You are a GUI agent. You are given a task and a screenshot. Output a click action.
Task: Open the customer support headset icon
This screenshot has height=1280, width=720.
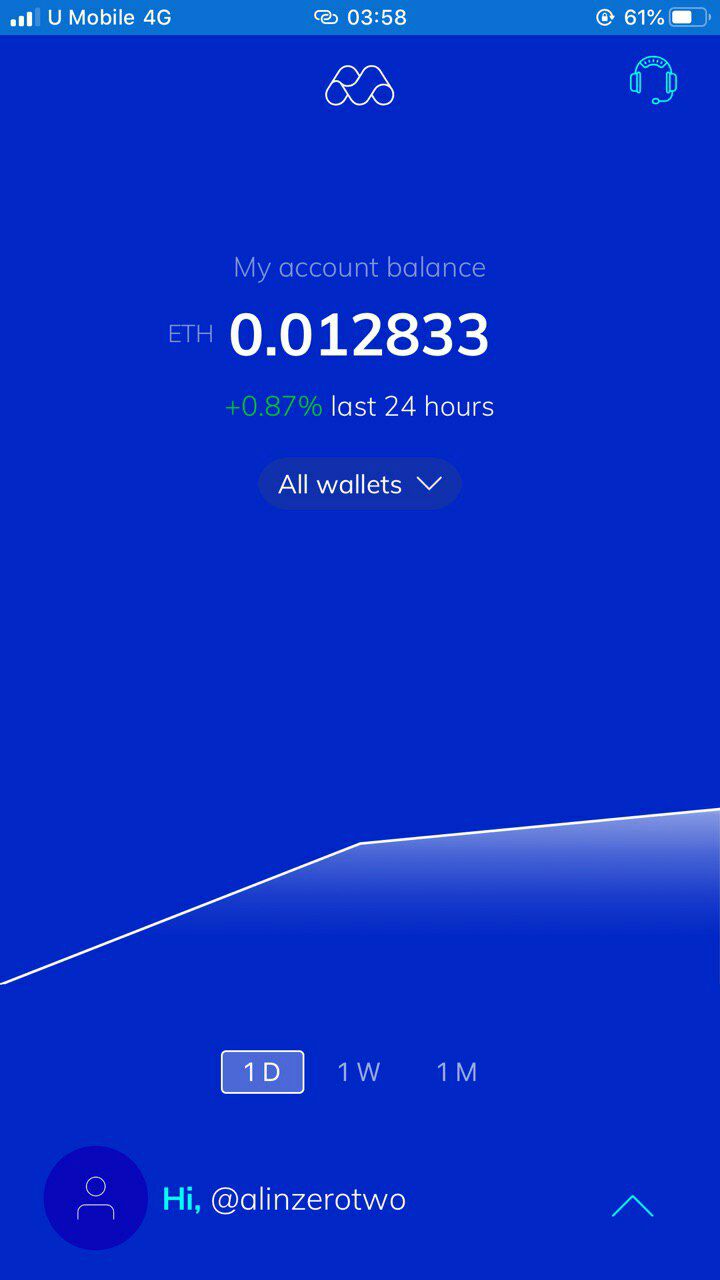pyautogui.click(x=654, y=82)
